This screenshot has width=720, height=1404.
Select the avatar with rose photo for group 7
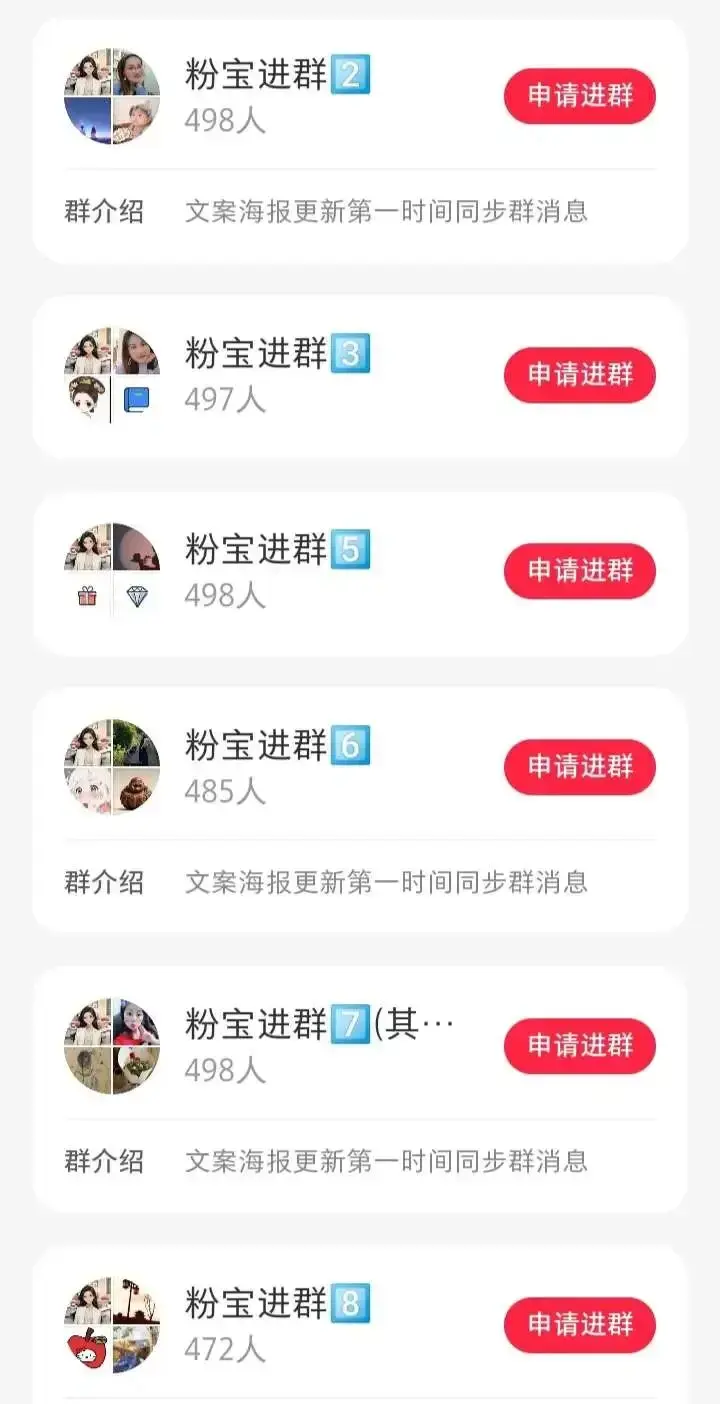[x=140, y=1070]
